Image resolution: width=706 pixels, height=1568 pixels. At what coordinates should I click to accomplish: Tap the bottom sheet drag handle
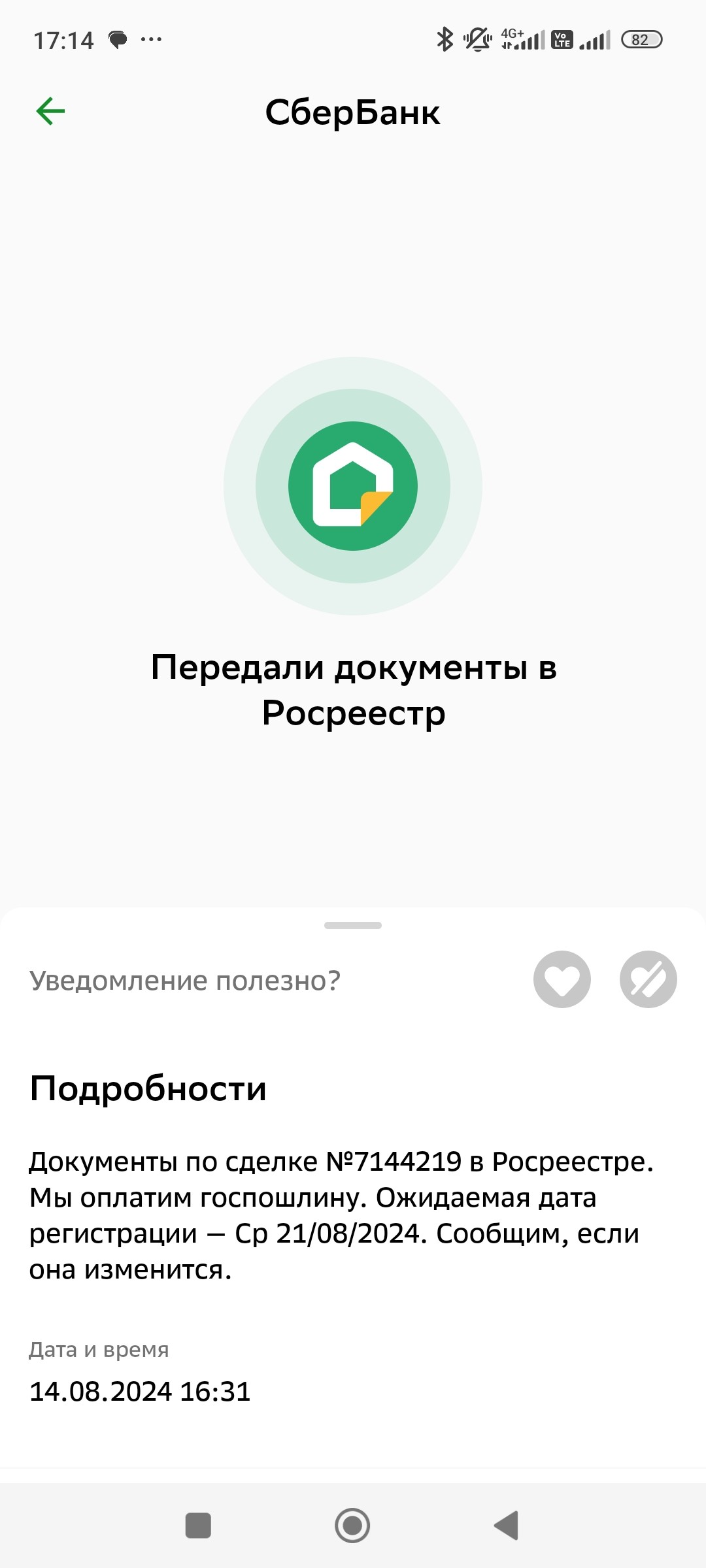(353, 925)
